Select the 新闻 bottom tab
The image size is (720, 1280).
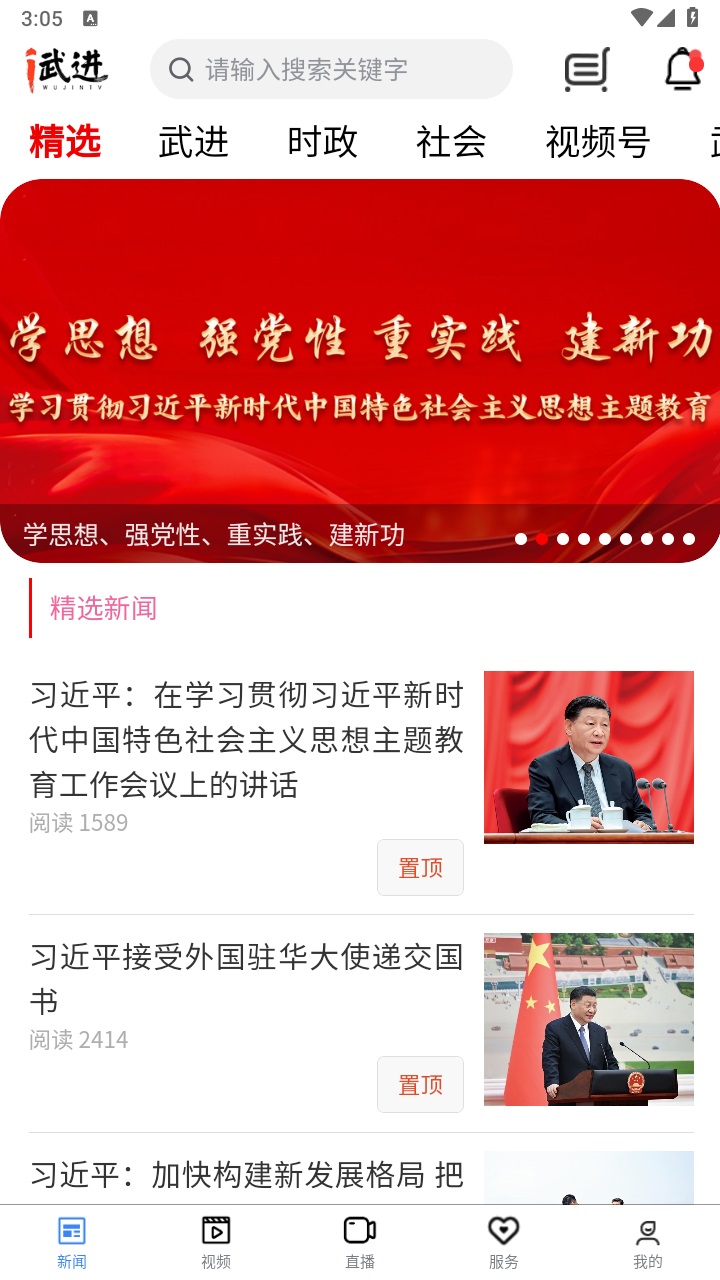click(72, 1242)
